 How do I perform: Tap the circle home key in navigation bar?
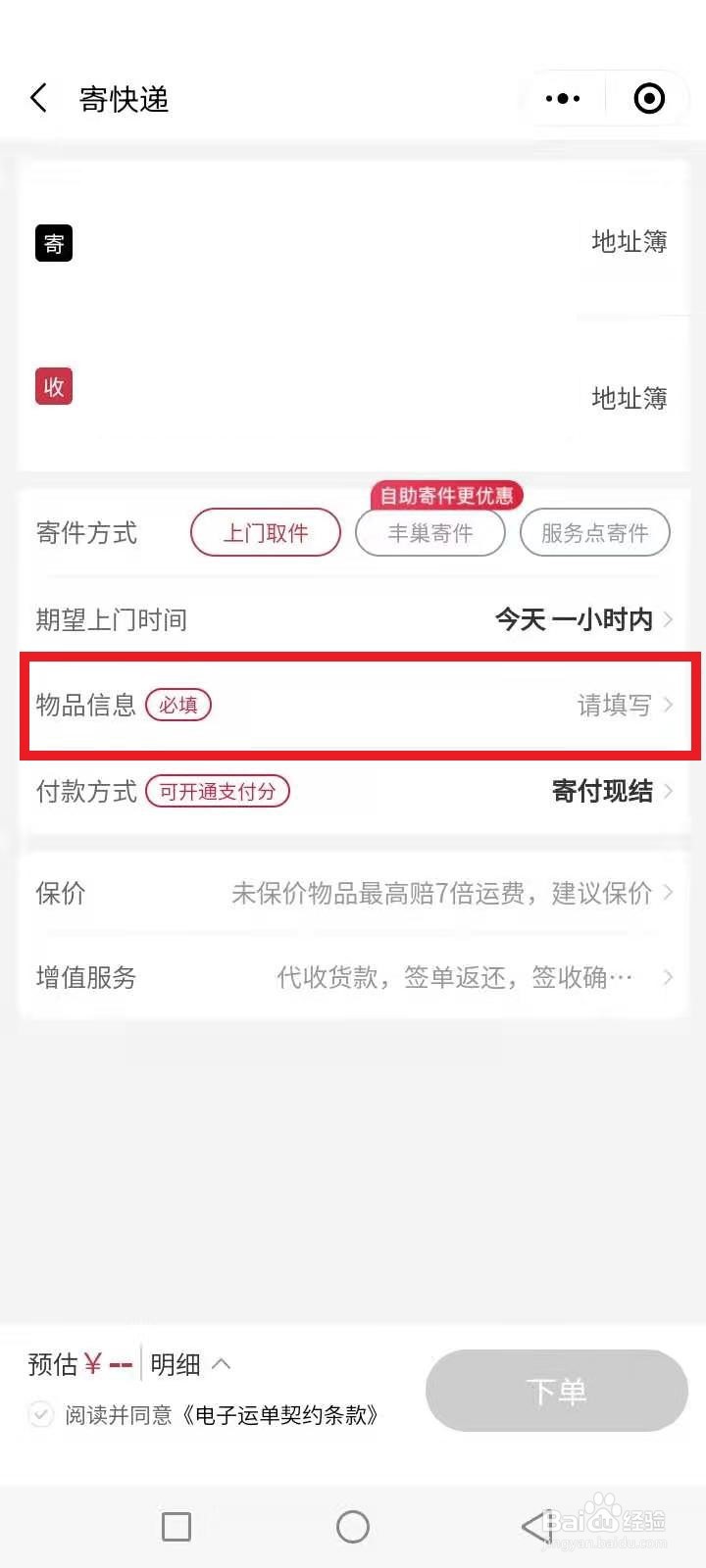(352, 1526)
